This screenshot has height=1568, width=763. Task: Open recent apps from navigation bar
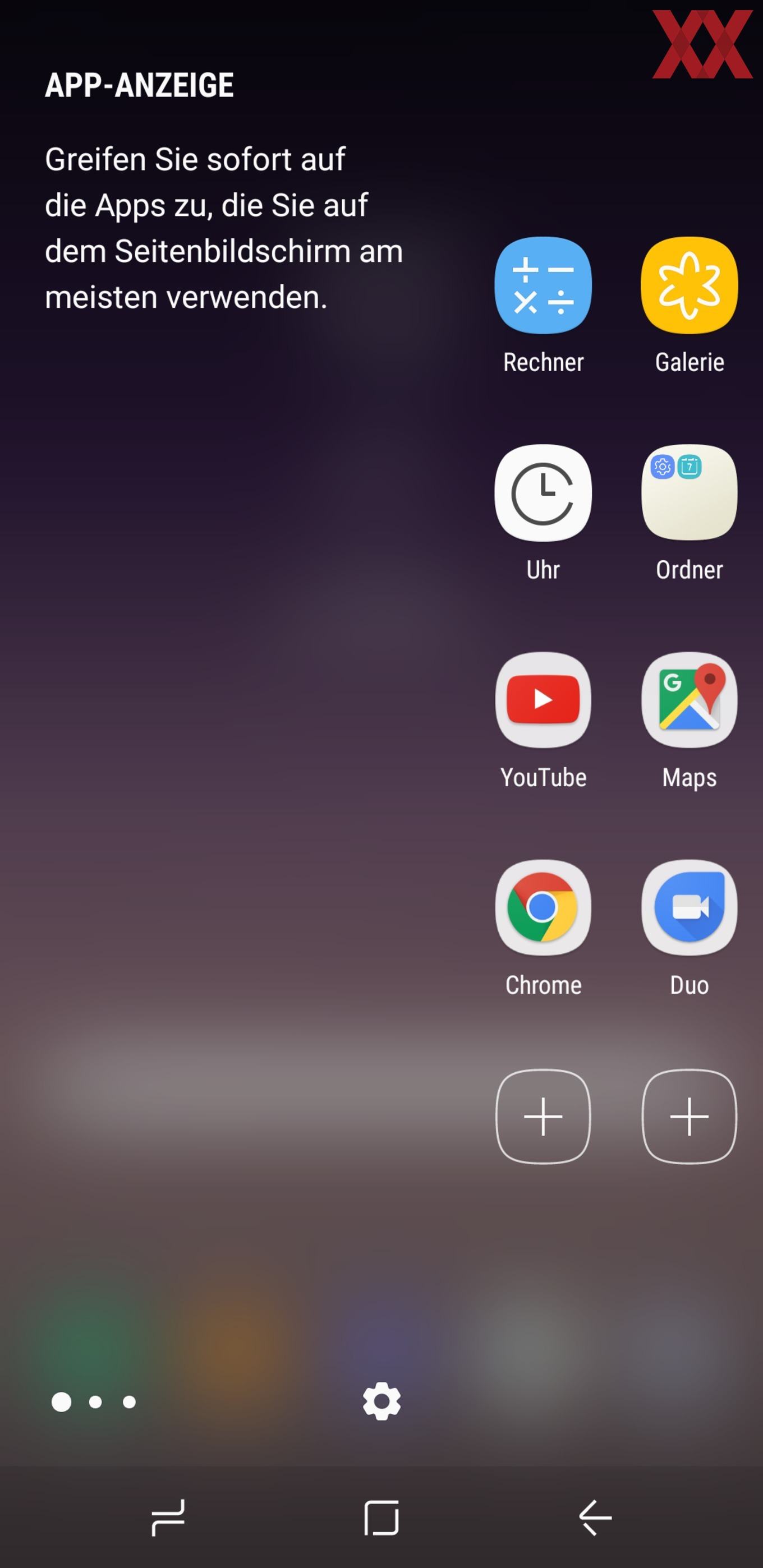pos(168,1518)
